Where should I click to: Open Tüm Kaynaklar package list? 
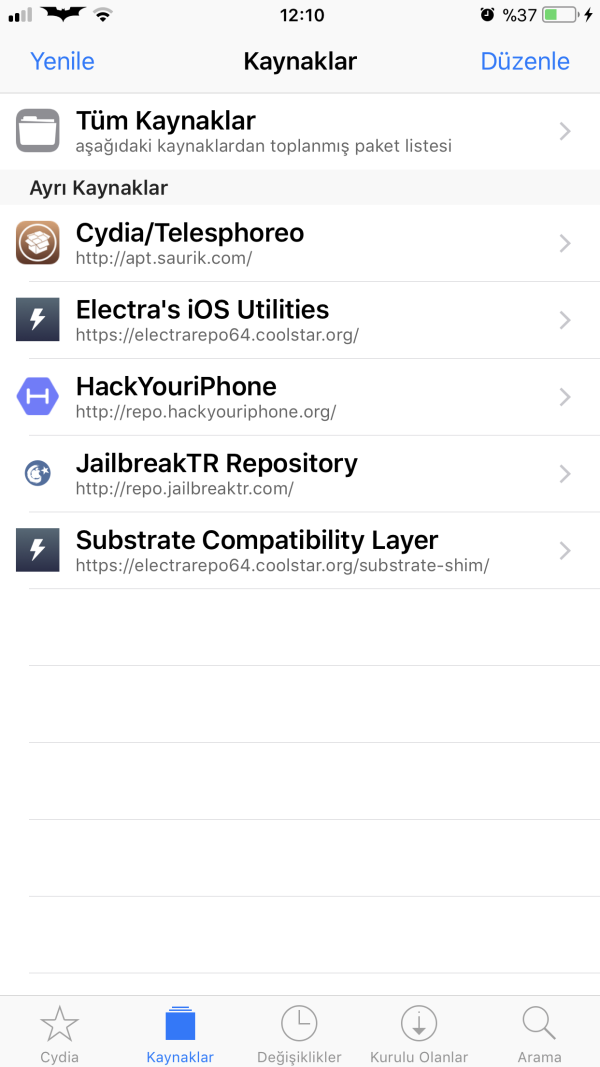(300, 131)
